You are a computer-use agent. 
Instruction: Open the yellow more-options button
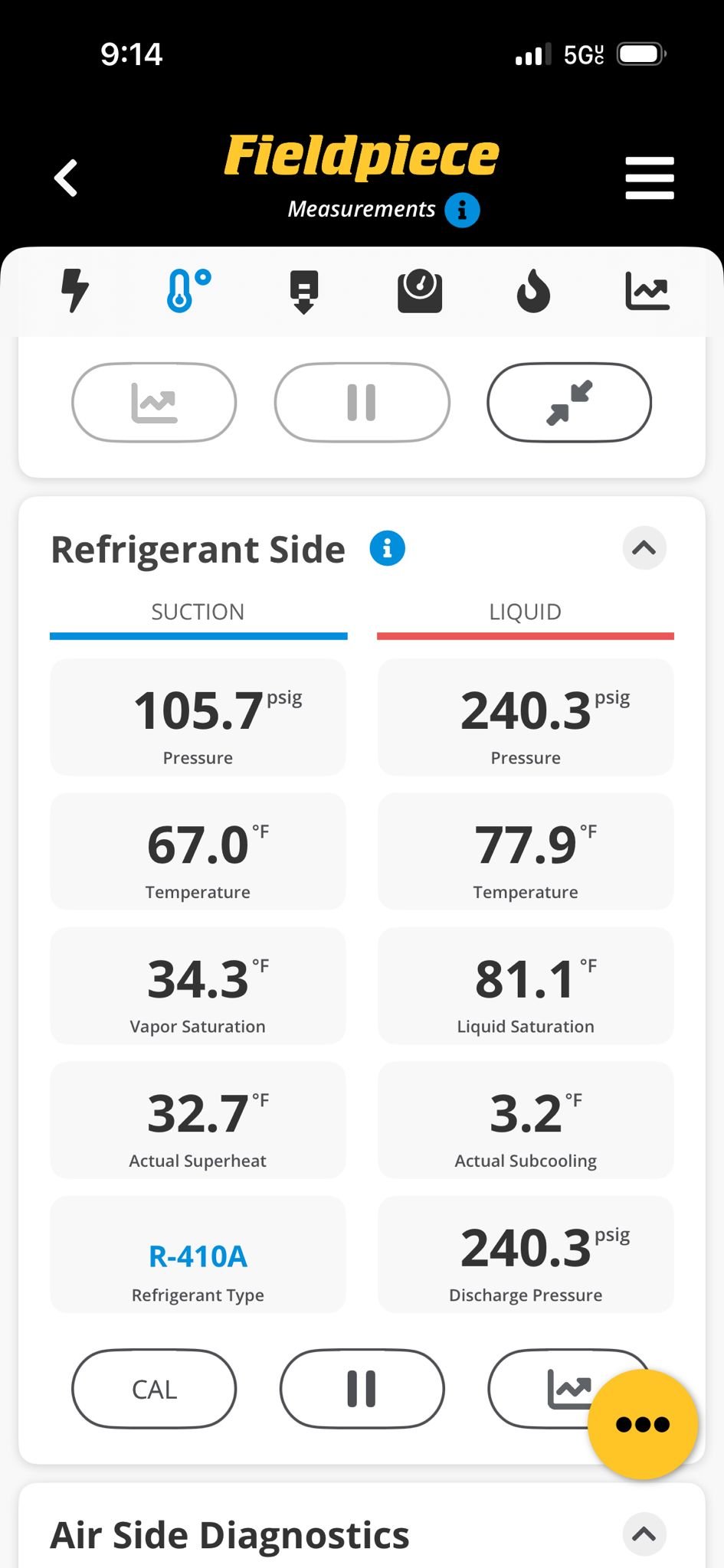coord(642,1424)
